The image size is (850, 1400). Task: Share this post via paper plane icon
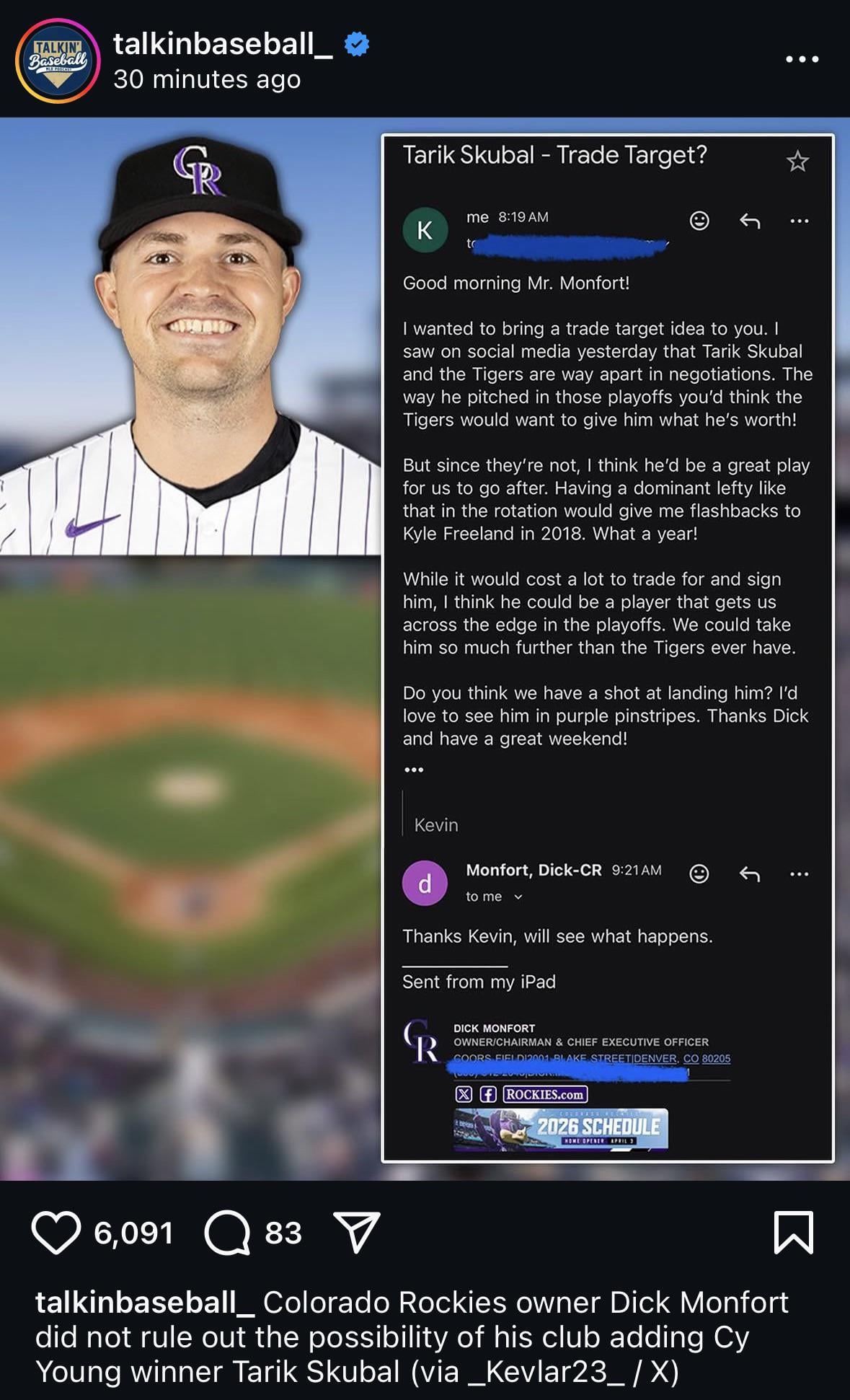pyautogui.click(x=356, y=1232)
